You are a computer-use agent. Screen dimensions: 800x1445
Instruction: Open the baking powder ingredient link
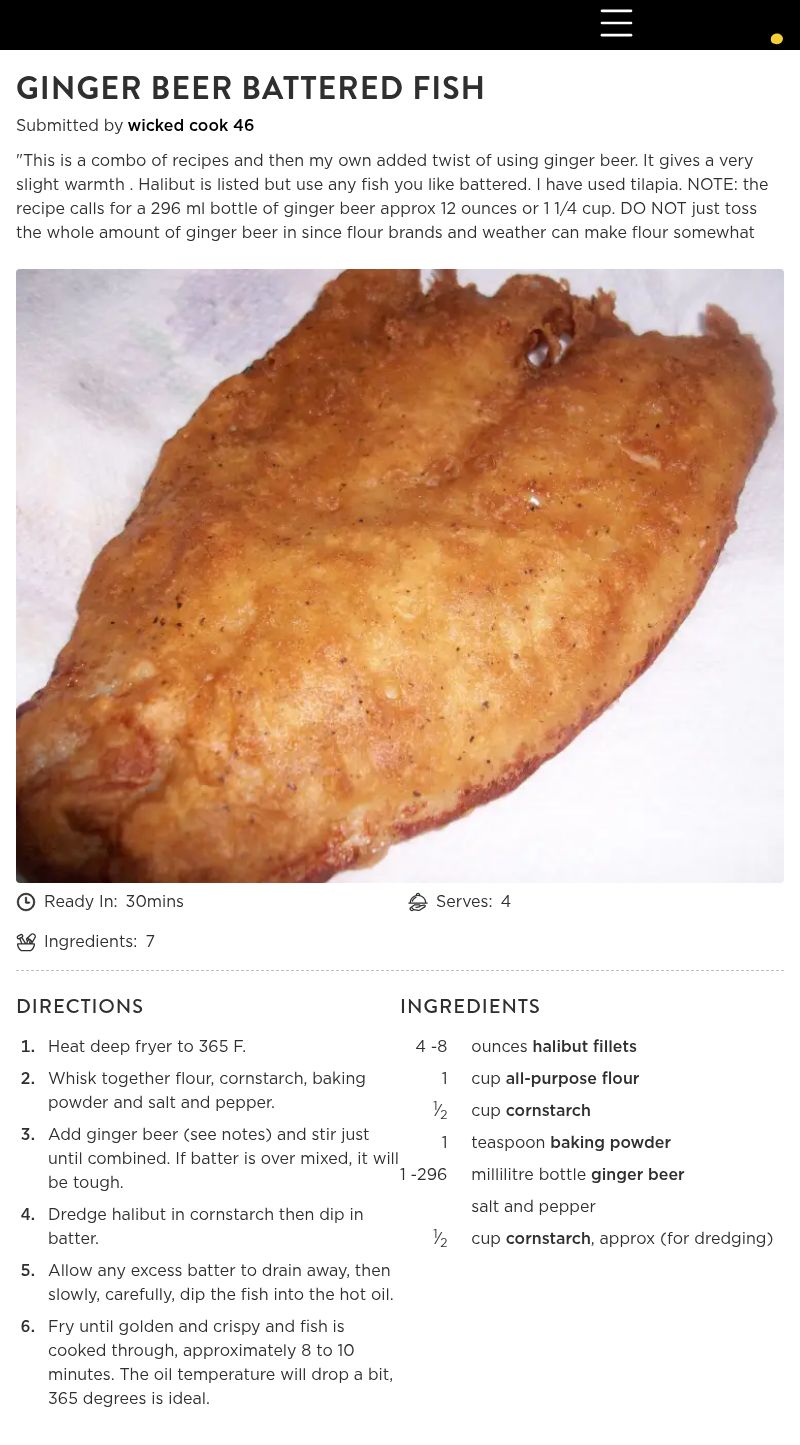tap(610, 1143)
